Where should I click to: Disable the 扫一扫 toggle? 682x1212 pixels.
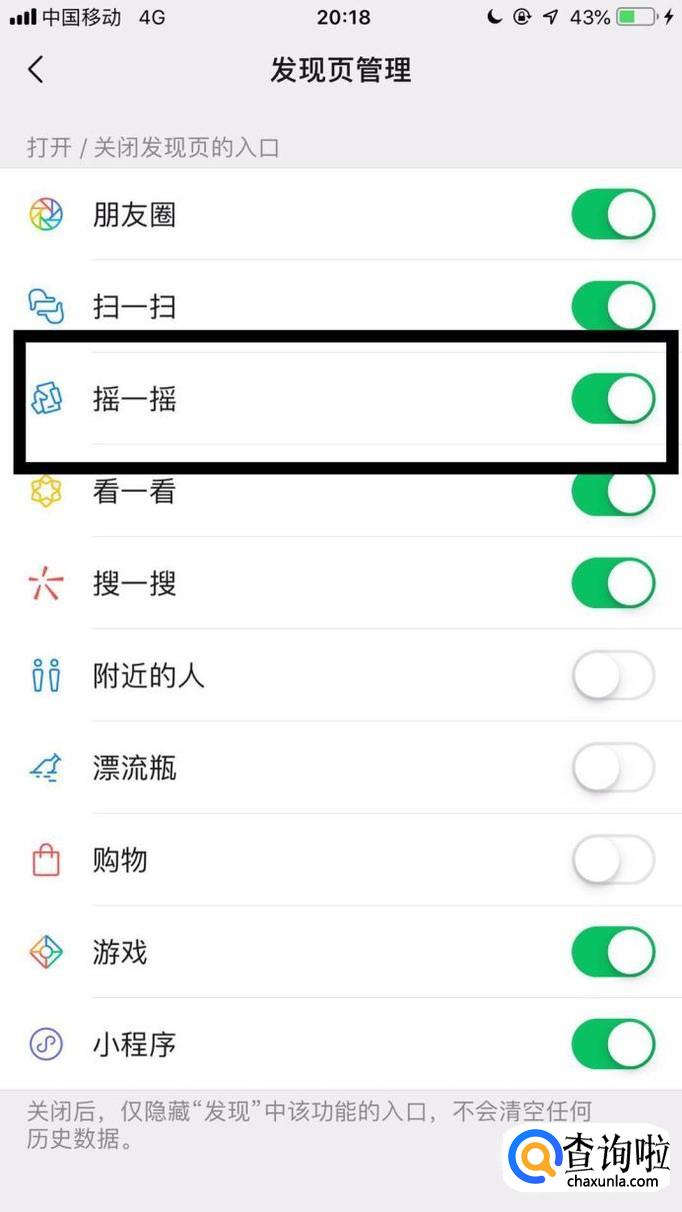pos(613,304)
